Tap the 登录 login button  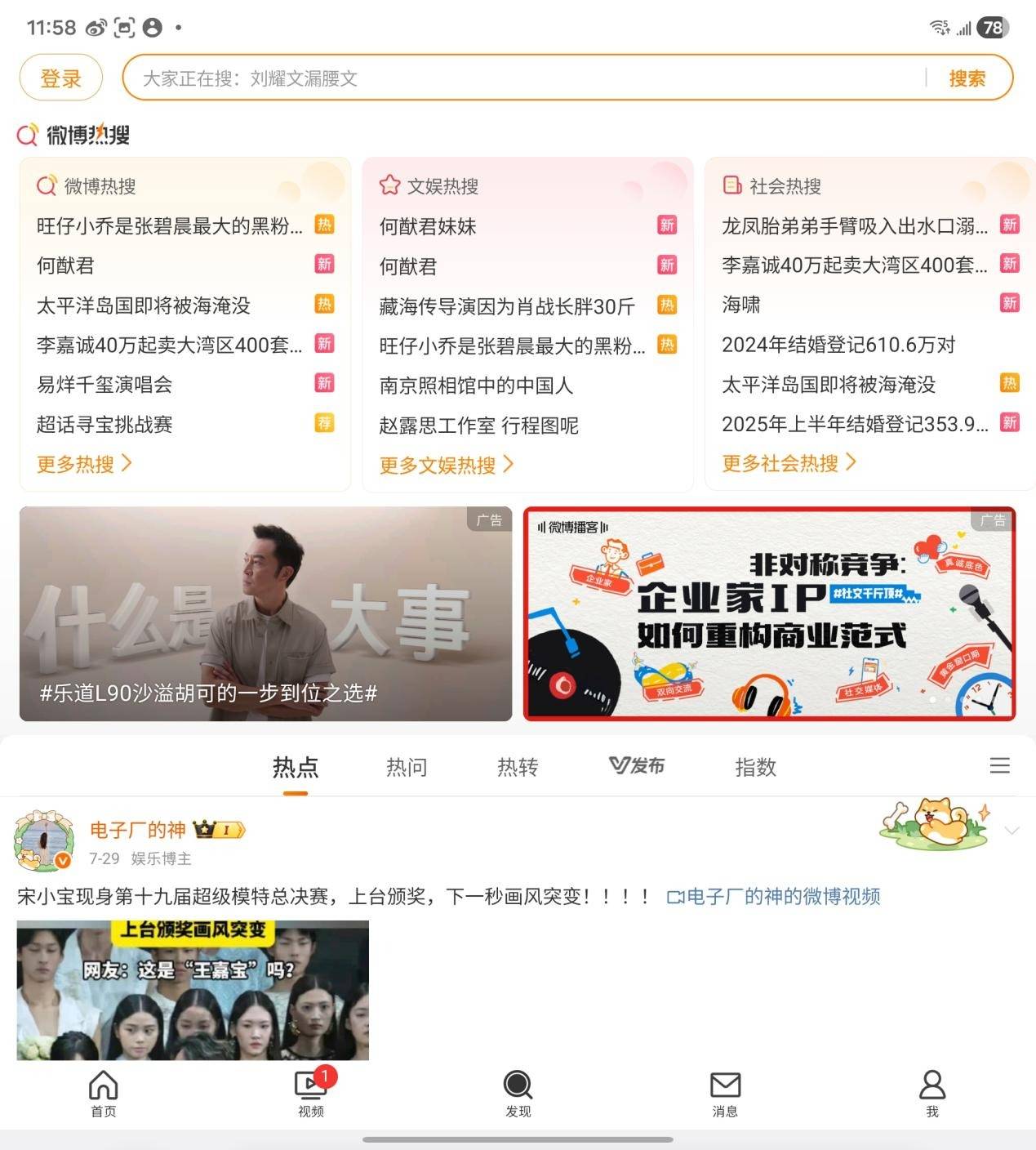61,78
